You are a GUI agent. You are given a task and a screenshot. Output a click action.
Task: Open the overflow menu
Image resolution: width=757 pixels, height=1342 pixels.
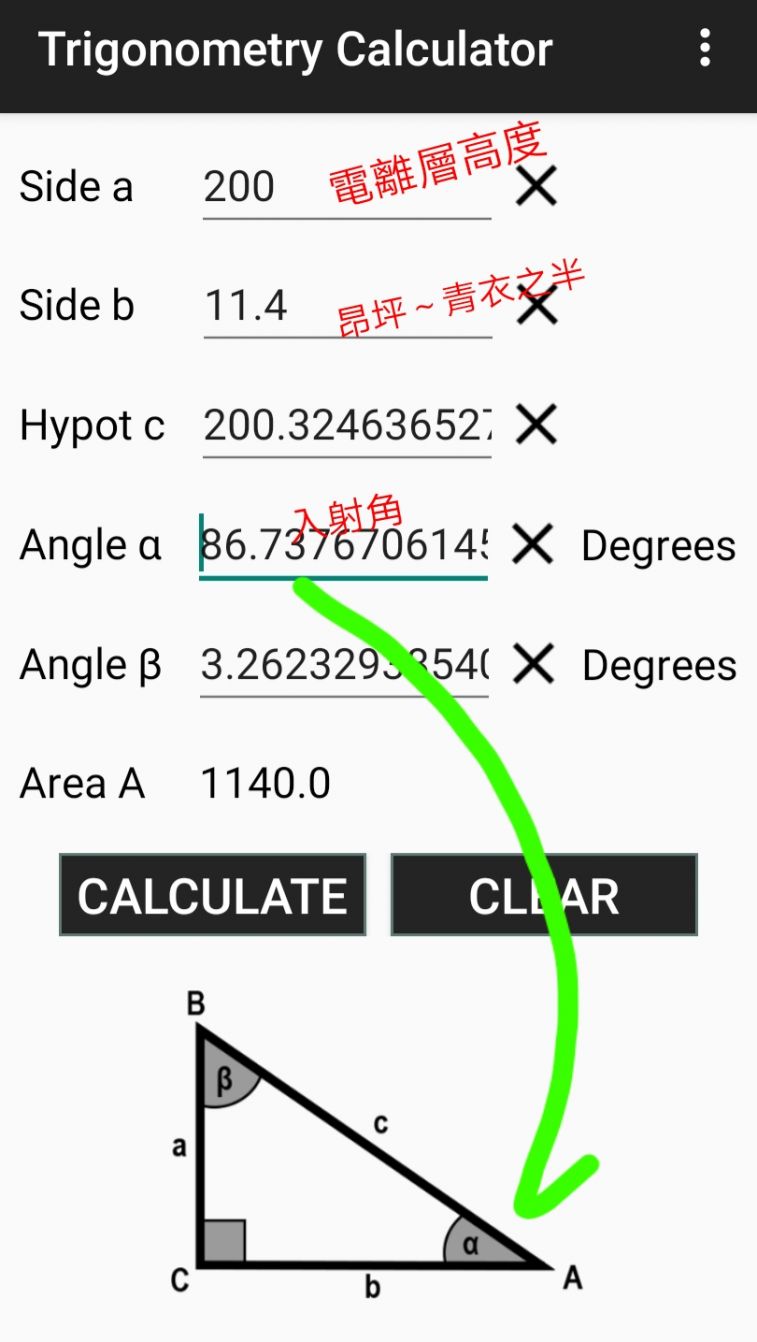[x=705, y=48]
